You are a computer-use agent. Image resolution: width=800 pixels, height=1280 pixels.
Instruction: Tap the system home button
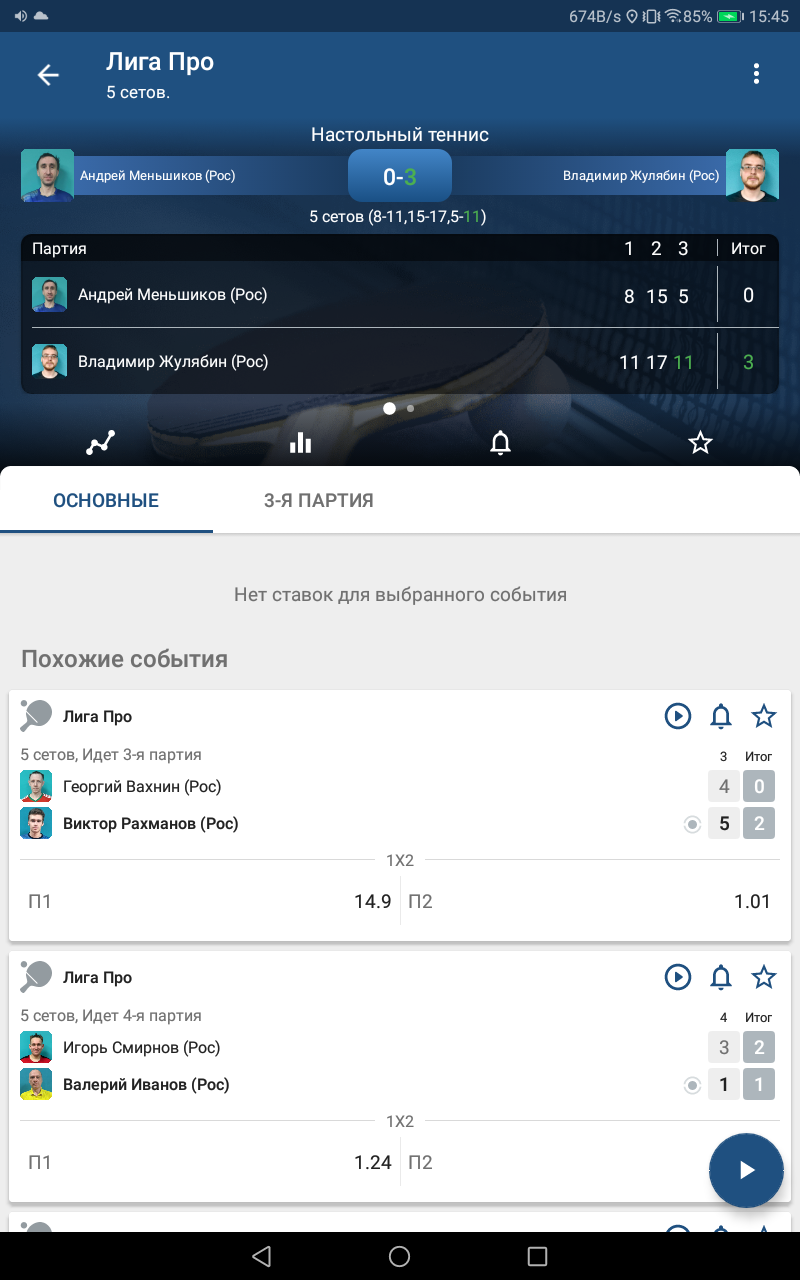[x=399, y=1256]
